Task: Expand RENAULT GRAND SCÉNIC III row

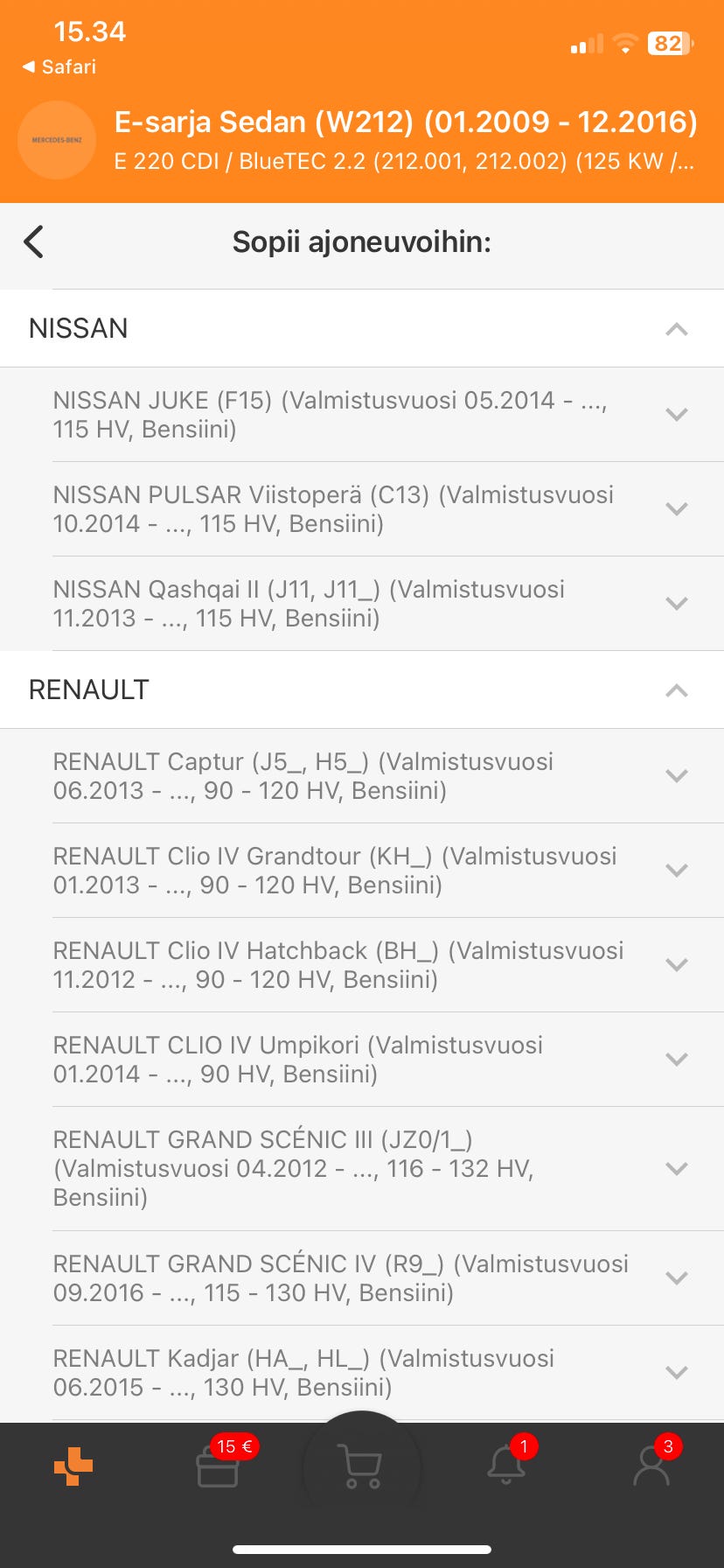Action: tap(676, 1169)
